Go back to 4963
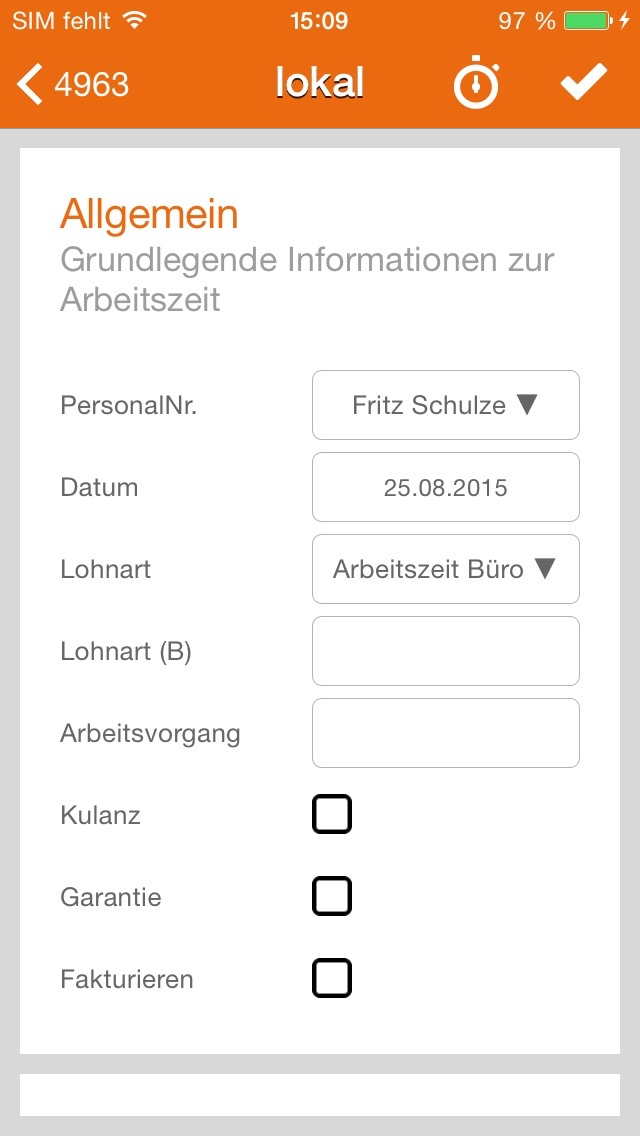The width and height of the screenshot is (640, 1136). [x=74, y=85]
